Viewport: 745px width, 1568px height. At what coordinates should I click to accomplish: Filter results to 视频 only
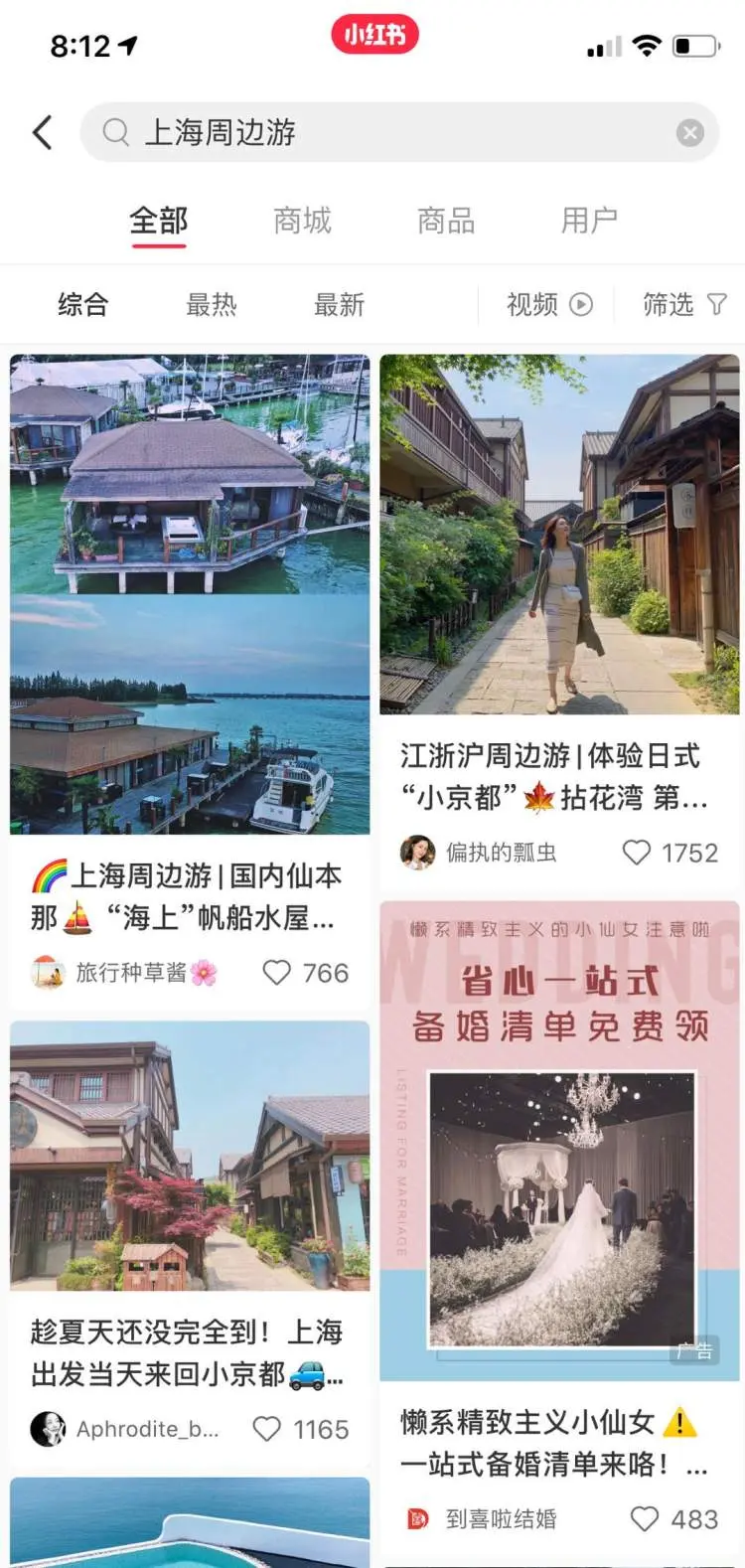[x=548, y=304]
